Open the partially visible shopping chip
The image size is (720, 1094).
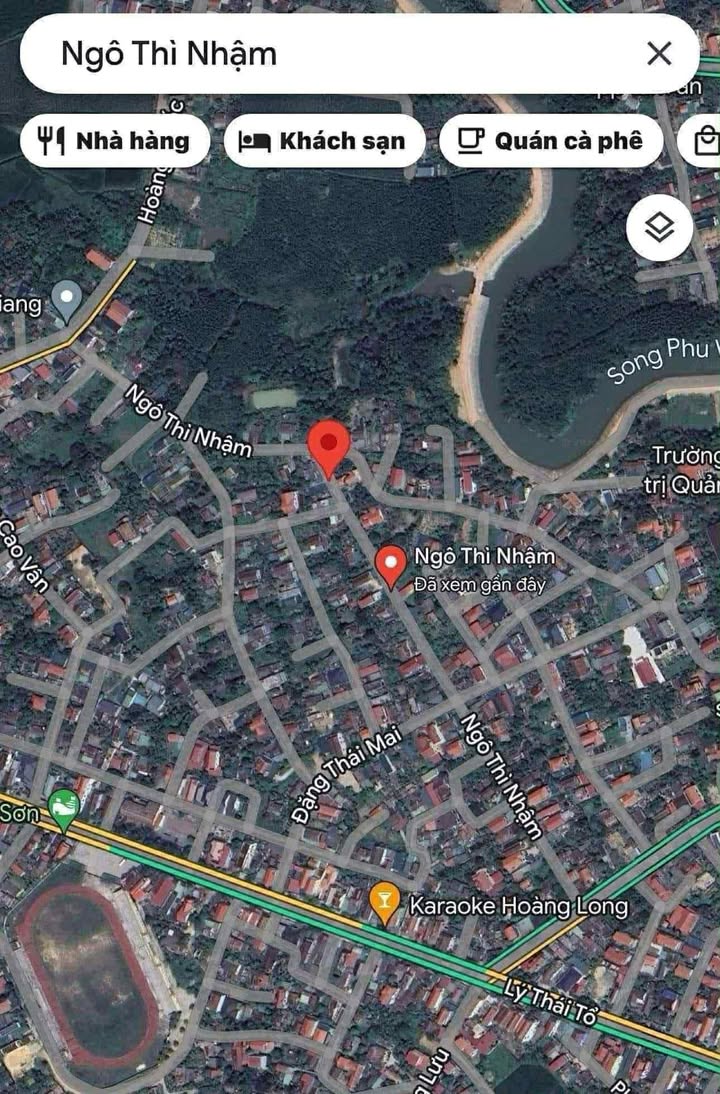(x=703, y=141)
